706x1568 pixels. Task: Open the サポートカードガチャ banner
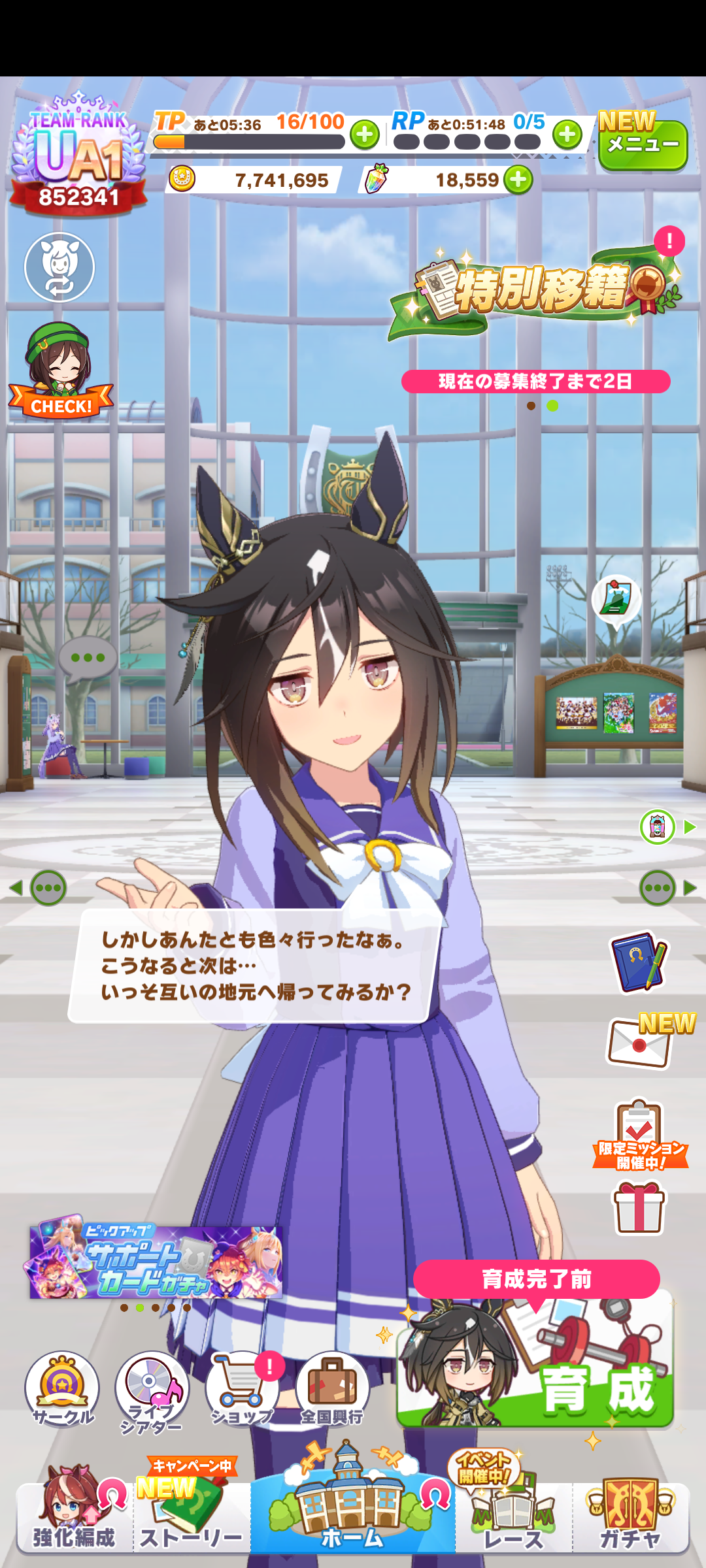(x=156, y=1261)
